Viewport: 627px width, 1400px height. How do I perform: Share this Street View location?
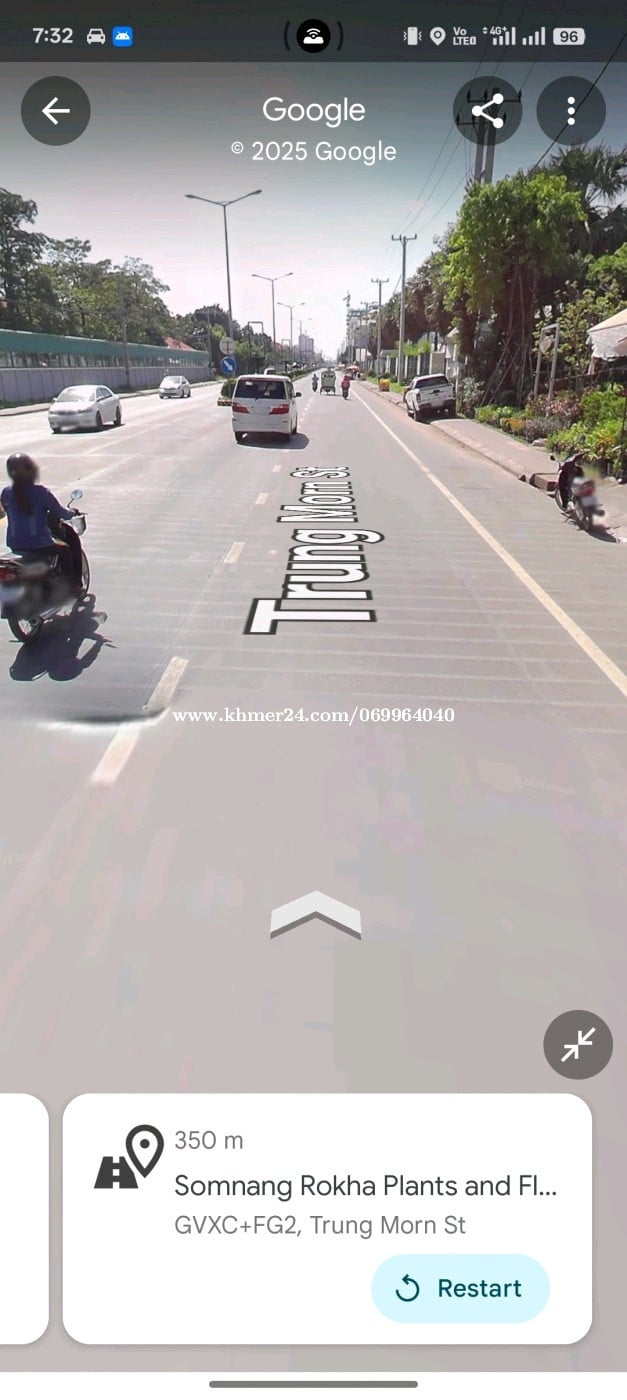tap(487, 111)
